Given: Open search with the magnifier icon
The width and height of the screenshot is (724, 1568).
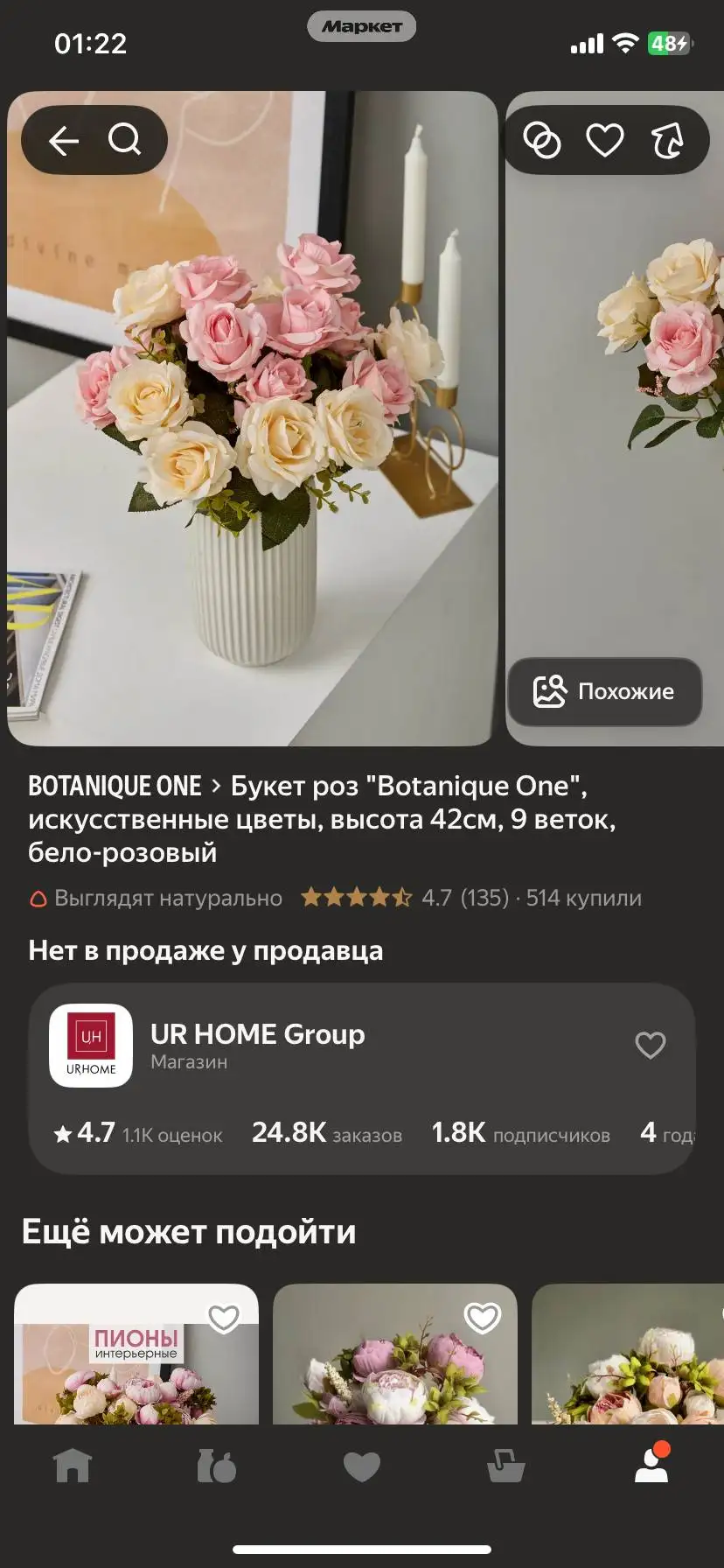Looking at the screenshot, I should pos(125,139).
